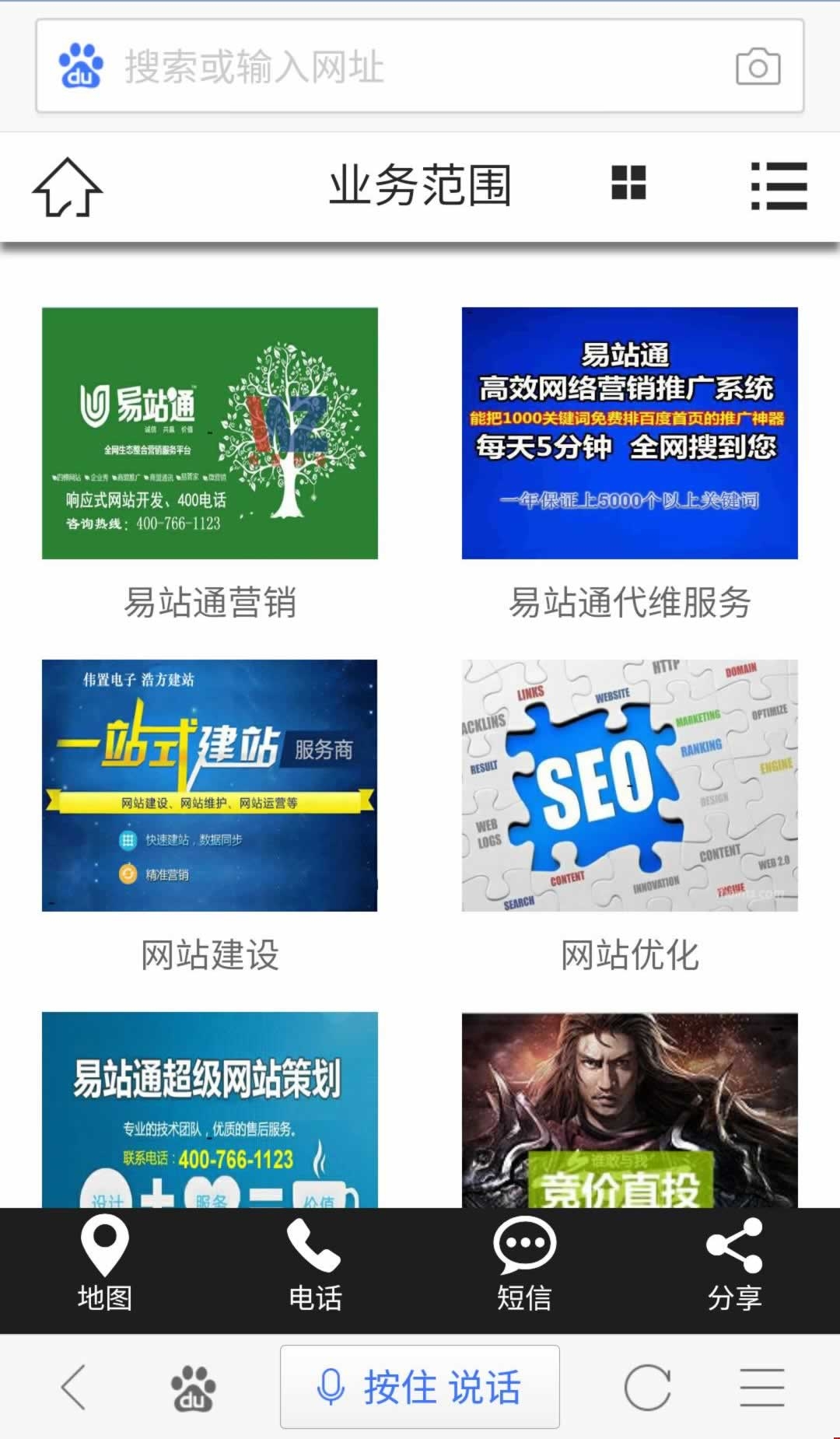The height and width of the screenshot is (1439, 840).
Task: Tap the 业务范围 page title
Action: (420, 187)
